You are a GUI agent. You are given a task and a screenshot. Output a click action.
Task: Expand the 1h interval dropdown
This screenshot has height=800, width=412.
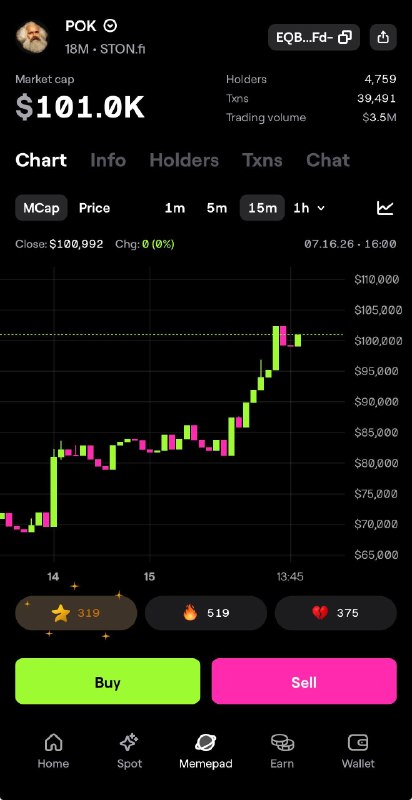pyautogui.click(x=309, y=208)
